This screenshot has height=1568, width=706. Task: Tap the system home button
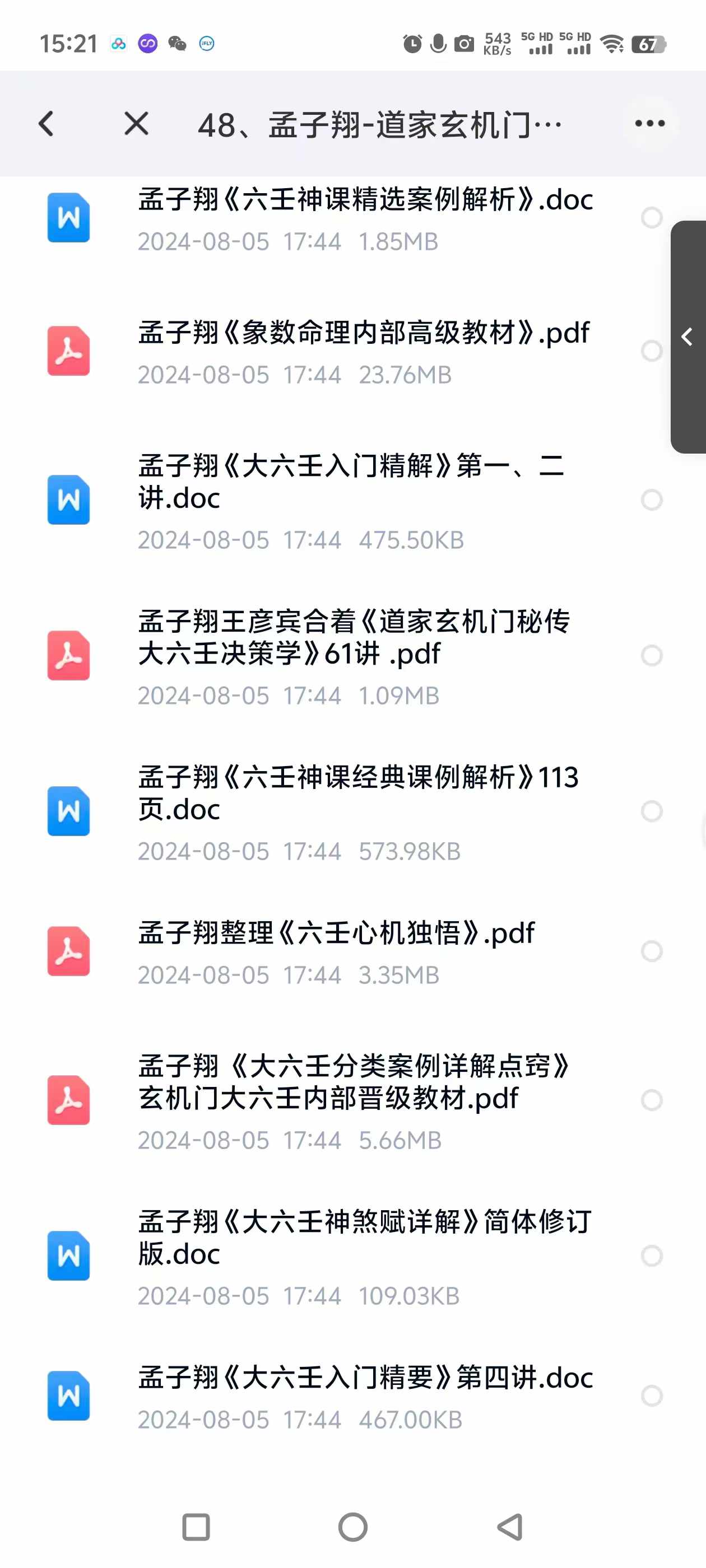click(352, 1527)
